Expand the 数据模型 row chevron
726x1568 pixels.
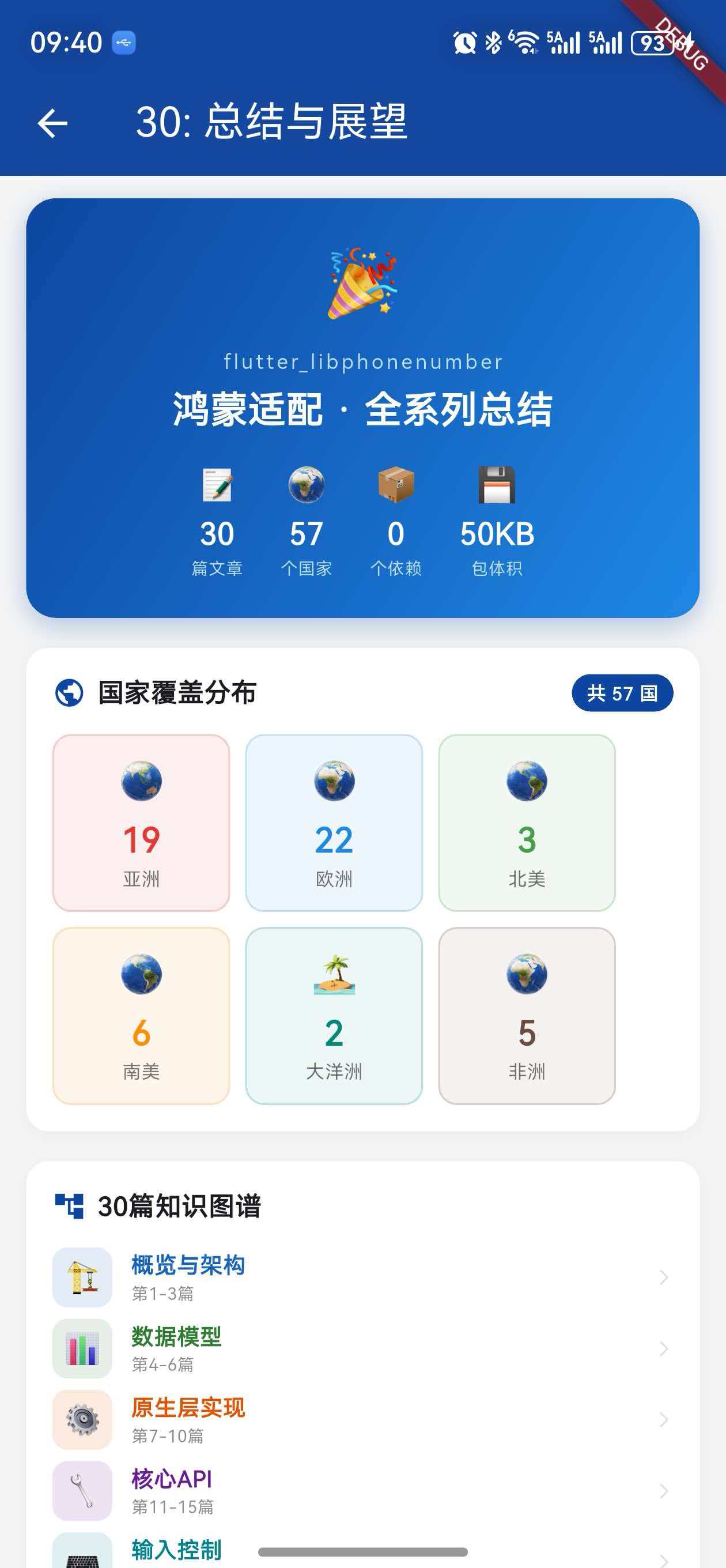tap(663, 1348)
